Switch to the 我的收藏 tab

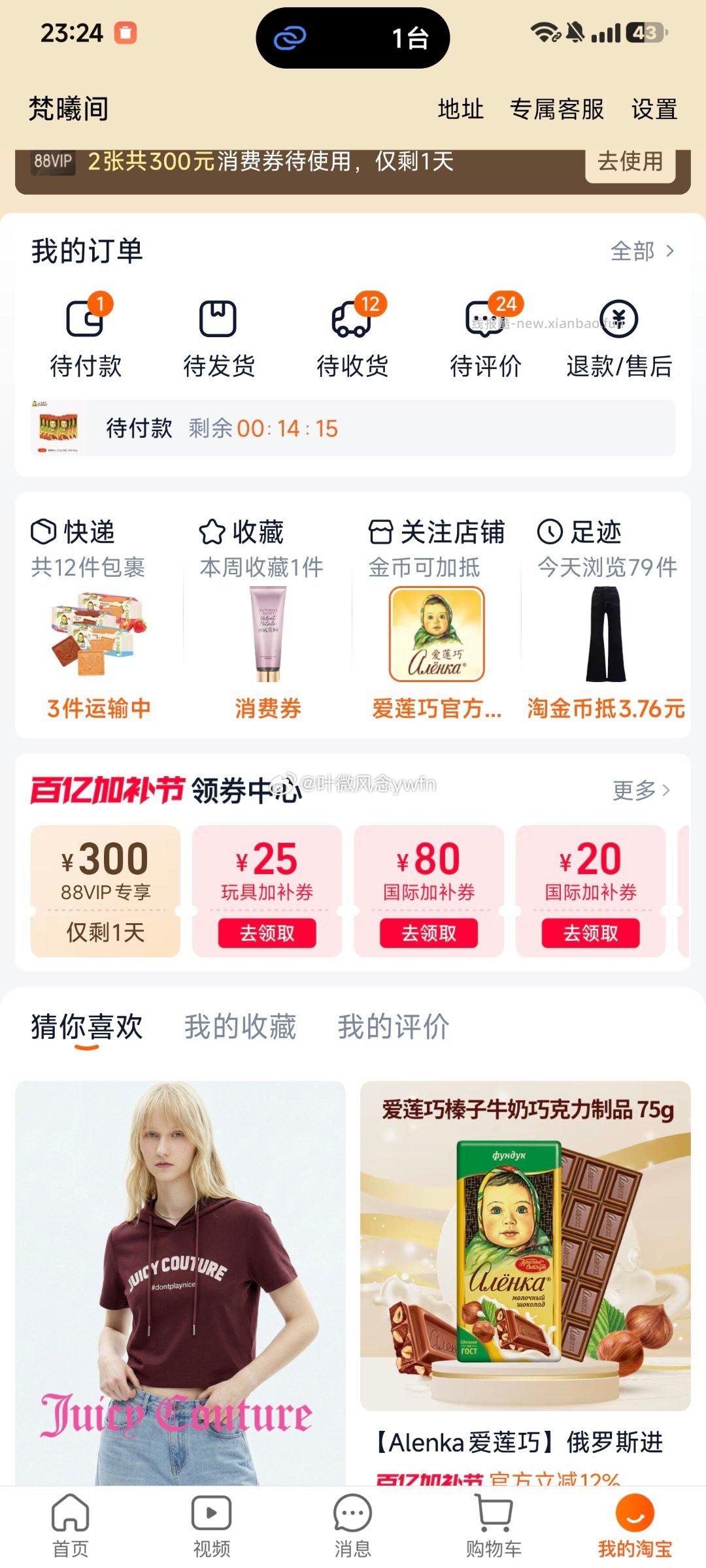(x=240, y=1027)
